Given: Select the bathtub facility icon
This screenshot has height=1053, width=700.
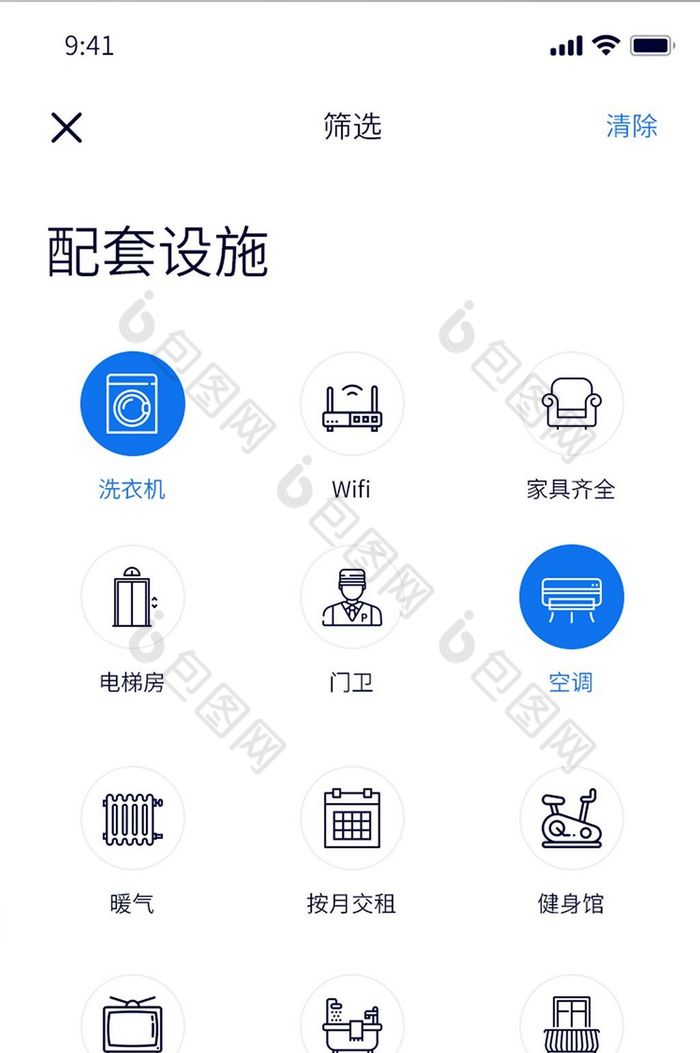Looking at the screenshot, I should 351,1020.
